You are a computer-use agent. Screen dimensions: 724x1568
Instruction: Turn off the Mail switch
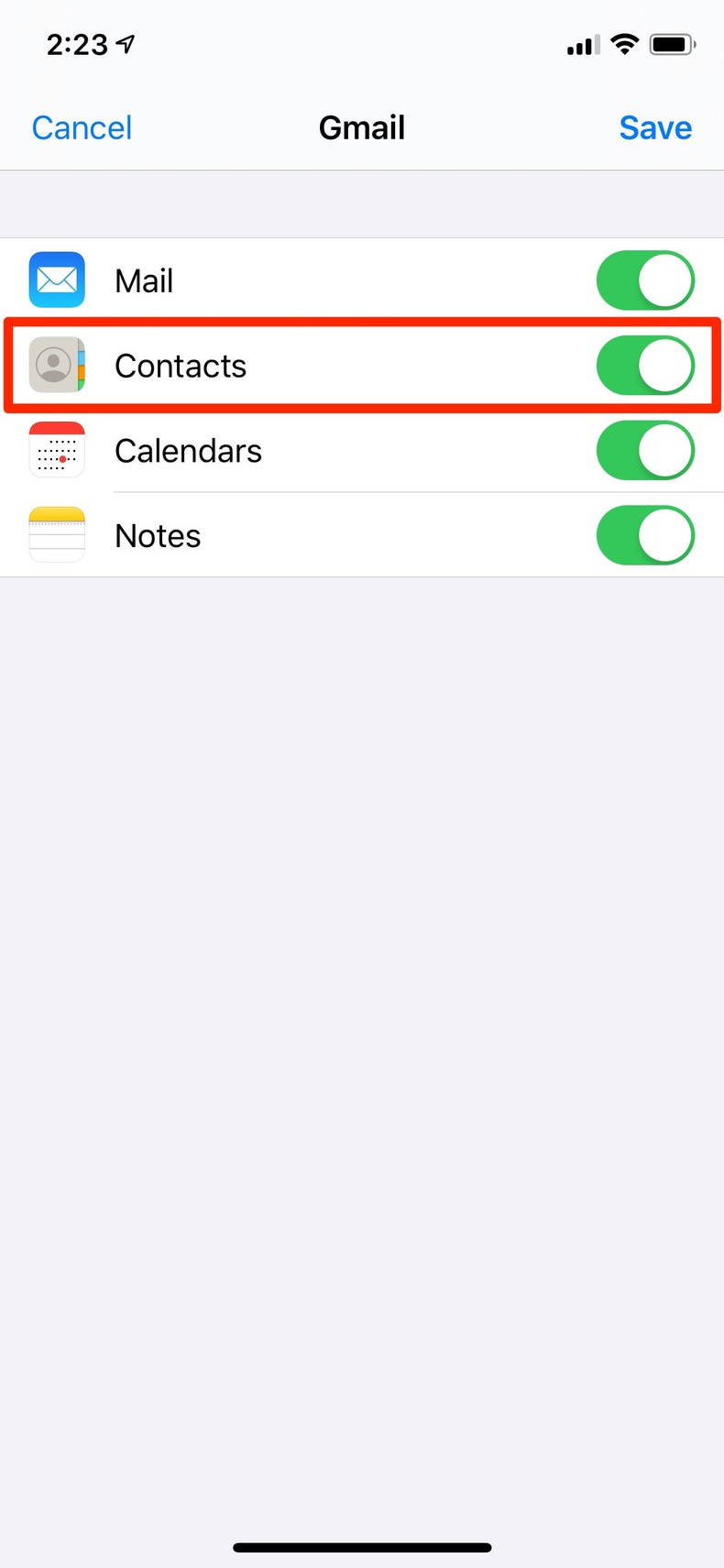(645, 280)
